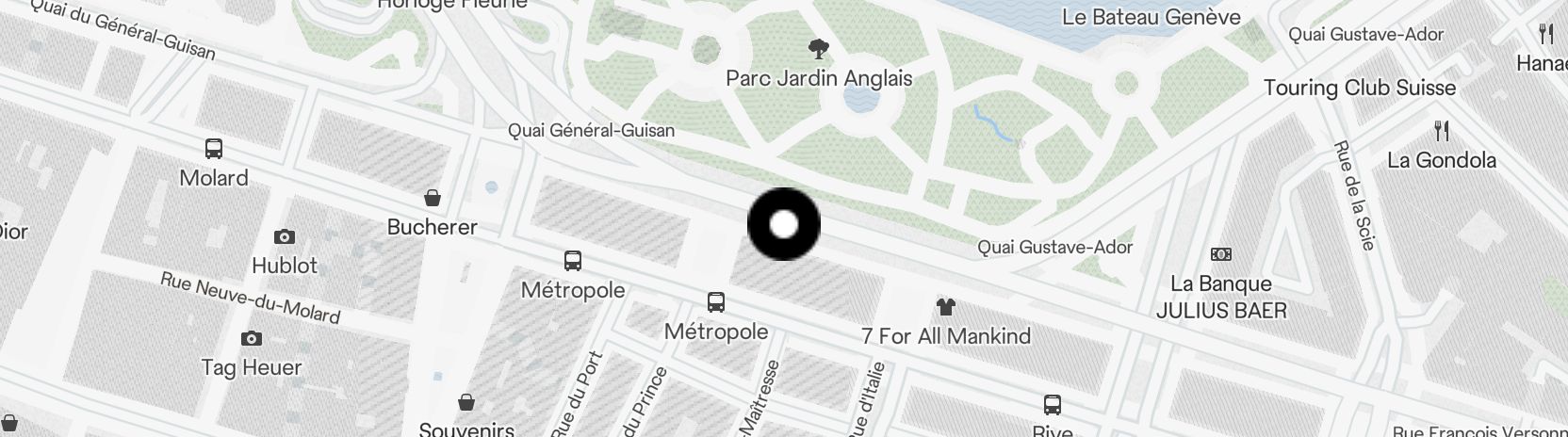Tap the La Banque Julius Baer marker
Image resolution: width=1568 pixels, height=437 pixels.
(x=1220, y=254)
